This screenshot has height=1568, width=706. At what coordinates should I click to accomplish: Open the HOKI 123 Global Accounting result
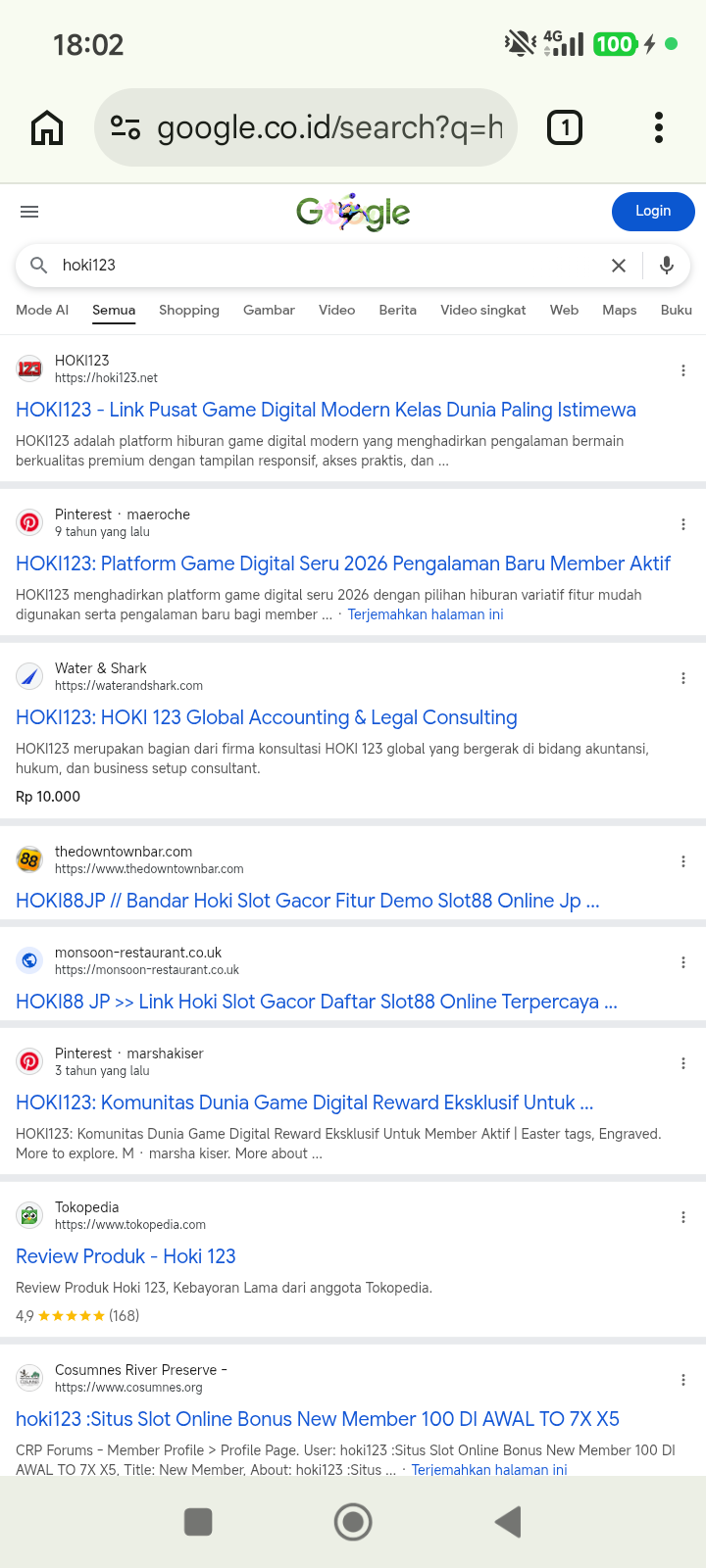click(x=267, y=717)
